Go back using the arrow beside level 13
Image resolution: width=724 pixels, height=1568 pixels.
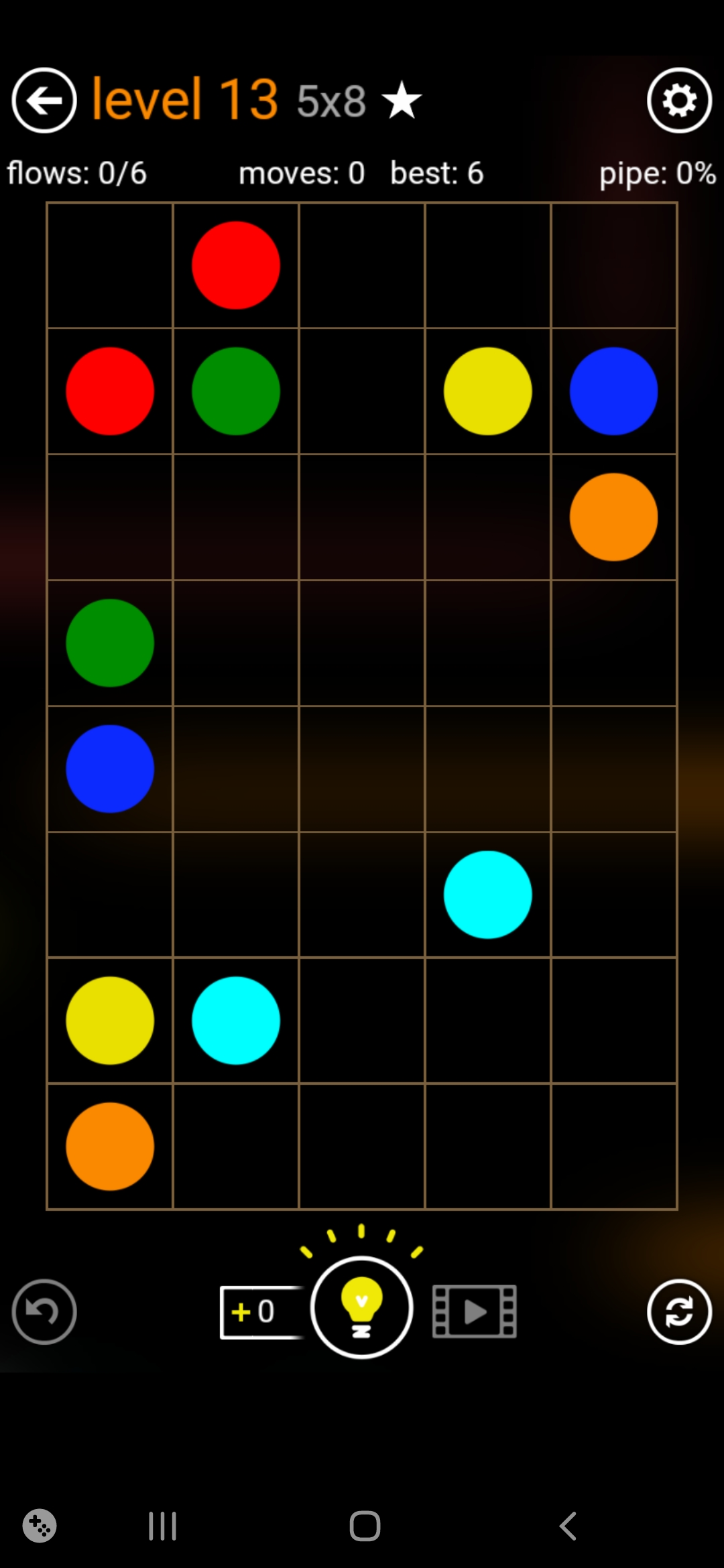tap(44, 101)
